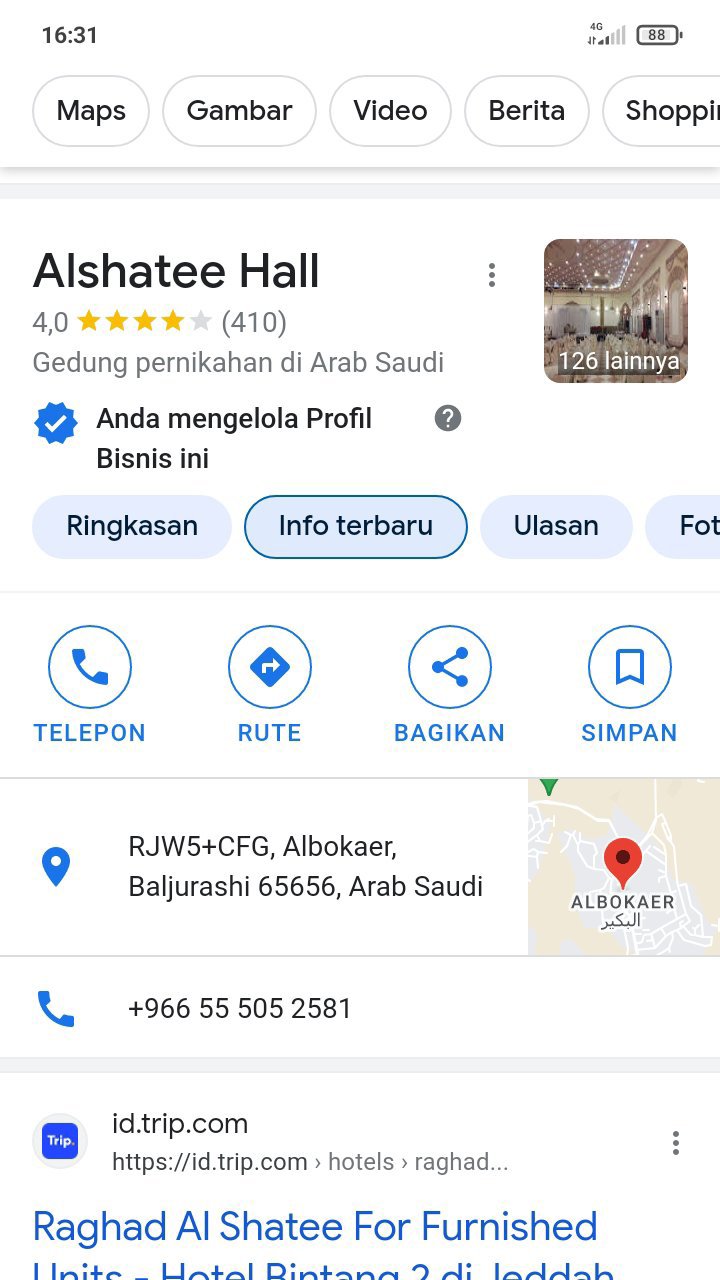Image resolution: width=720 pixels, height=1280 pixels.
Task: Switch to the Gambar search tab
Action: click(239, 111)
